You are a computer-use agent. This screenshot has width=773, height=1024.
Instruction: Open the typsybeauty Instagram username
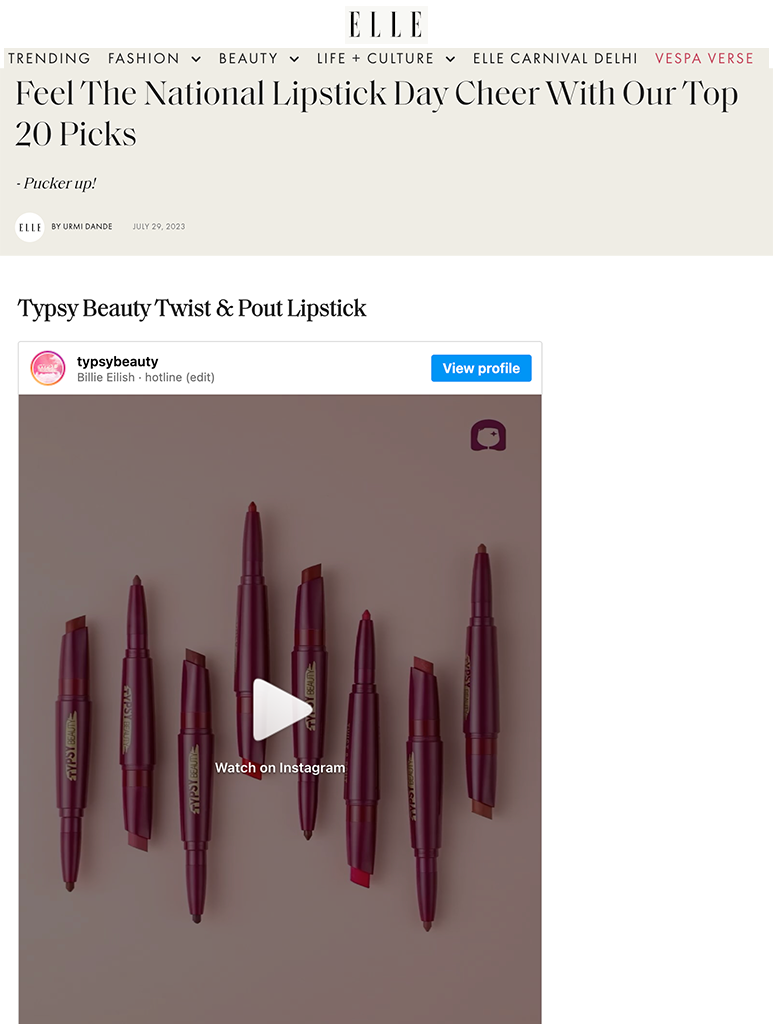117,361
